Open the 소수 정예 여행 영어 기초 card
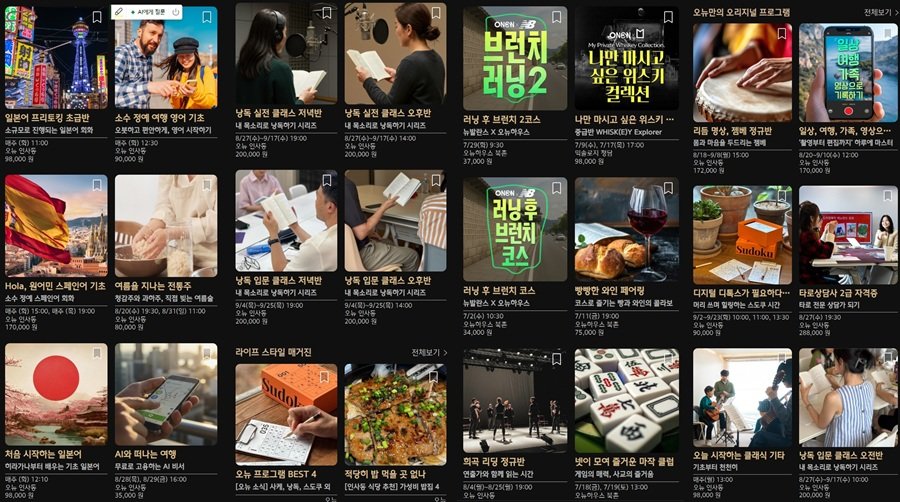 165,60
